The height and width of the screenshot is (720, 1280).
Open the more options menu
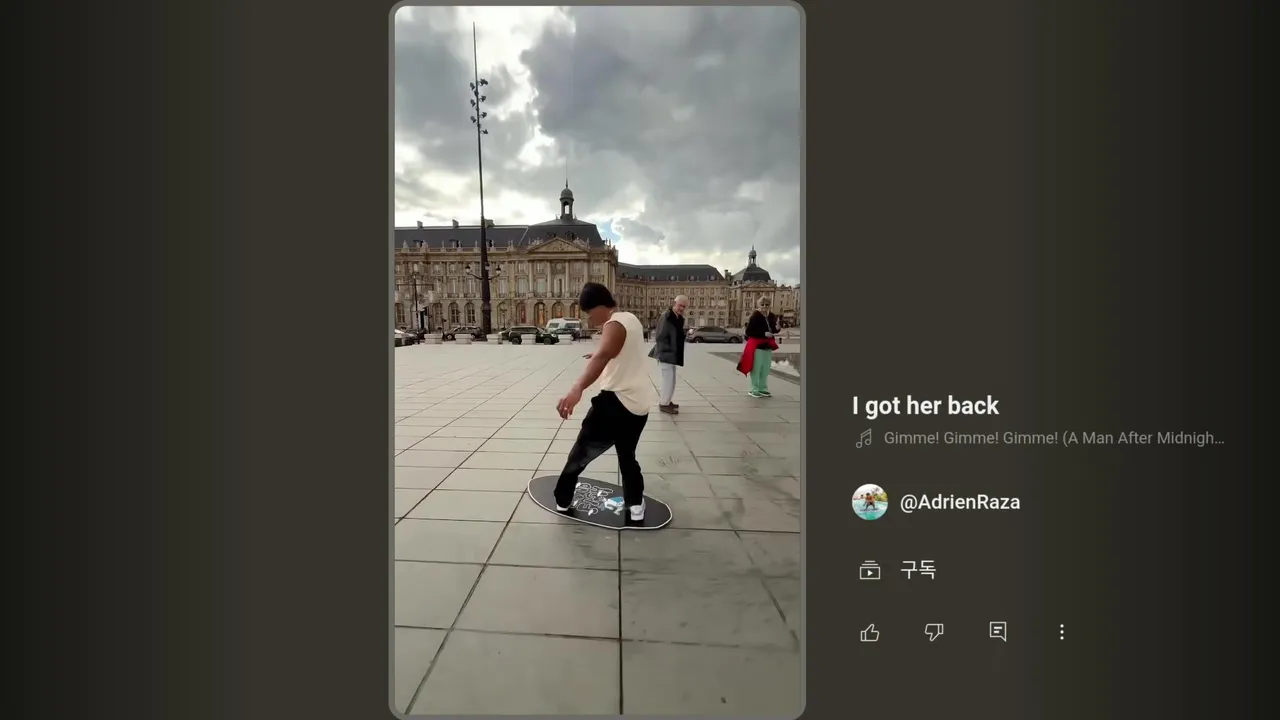[x=1062, y=632]
